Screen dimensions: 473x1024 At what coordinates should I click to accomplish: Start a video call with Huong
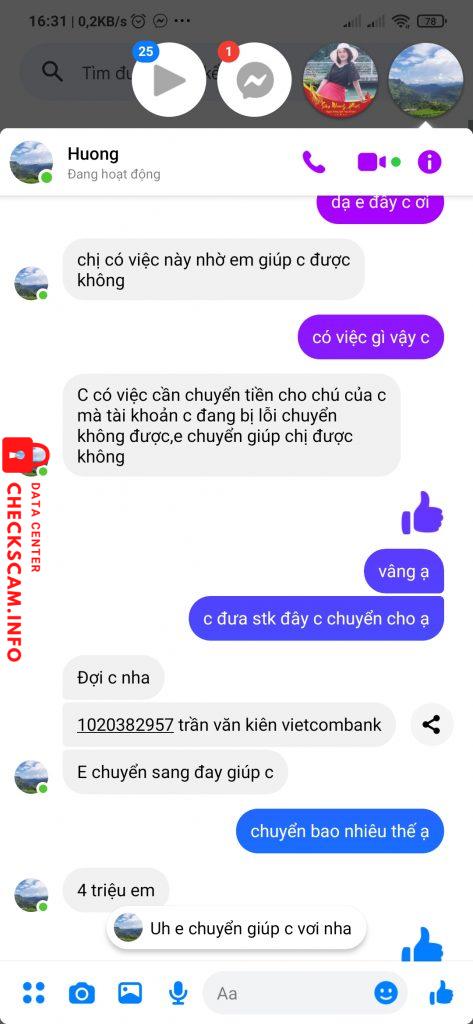click(372, 161)
